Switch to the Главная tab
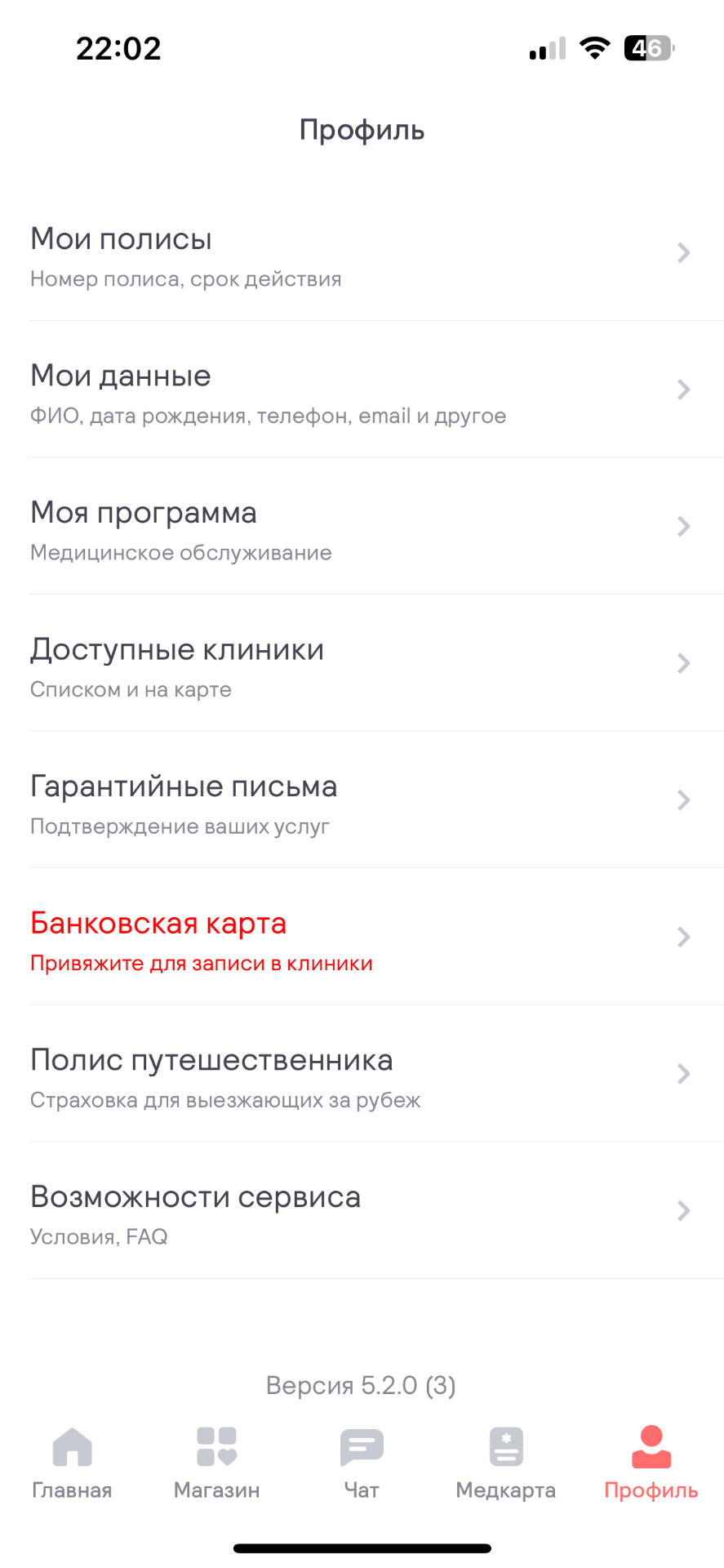The height and width of the screenshot is (1568, 724). click(72, 1463)
